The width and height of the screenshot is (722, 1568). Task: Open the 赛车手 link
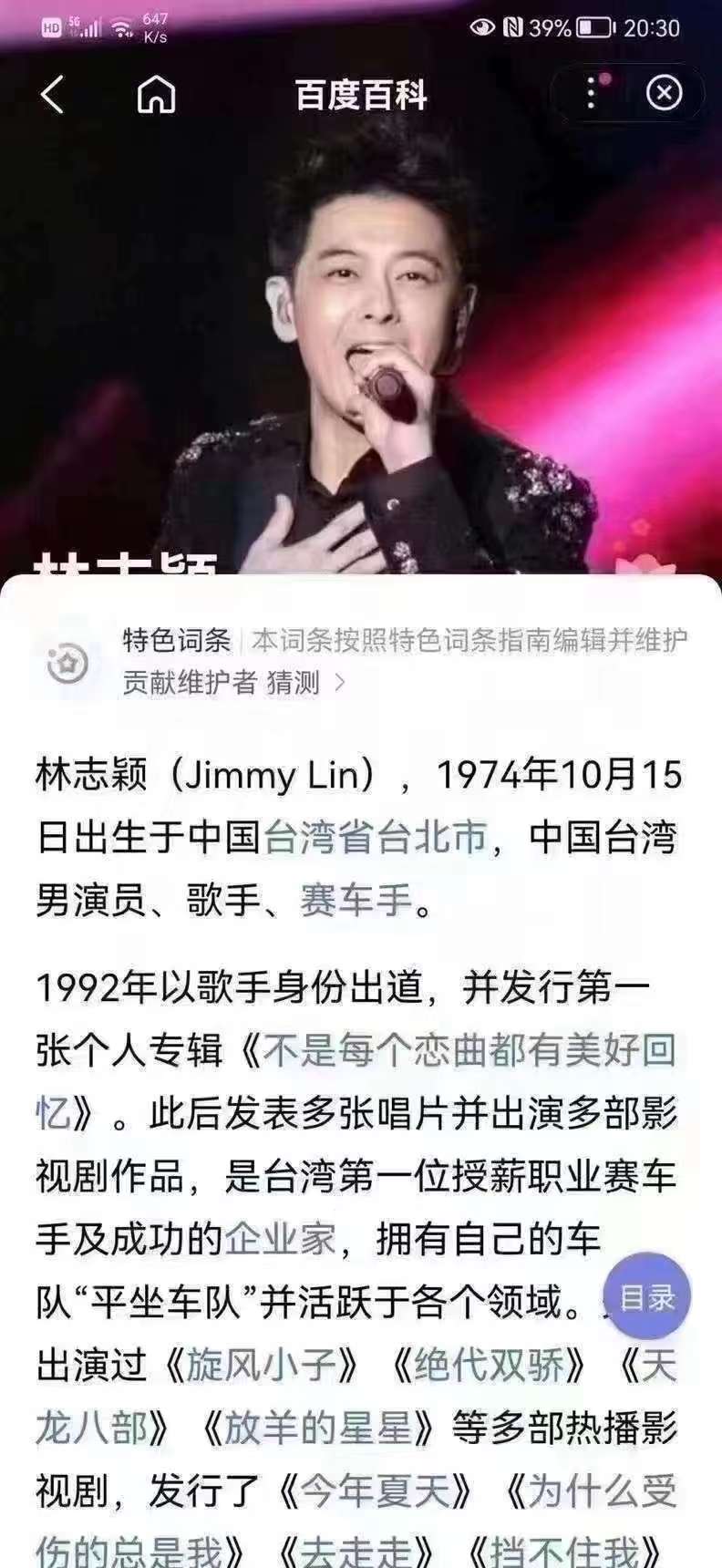[356, 901]
